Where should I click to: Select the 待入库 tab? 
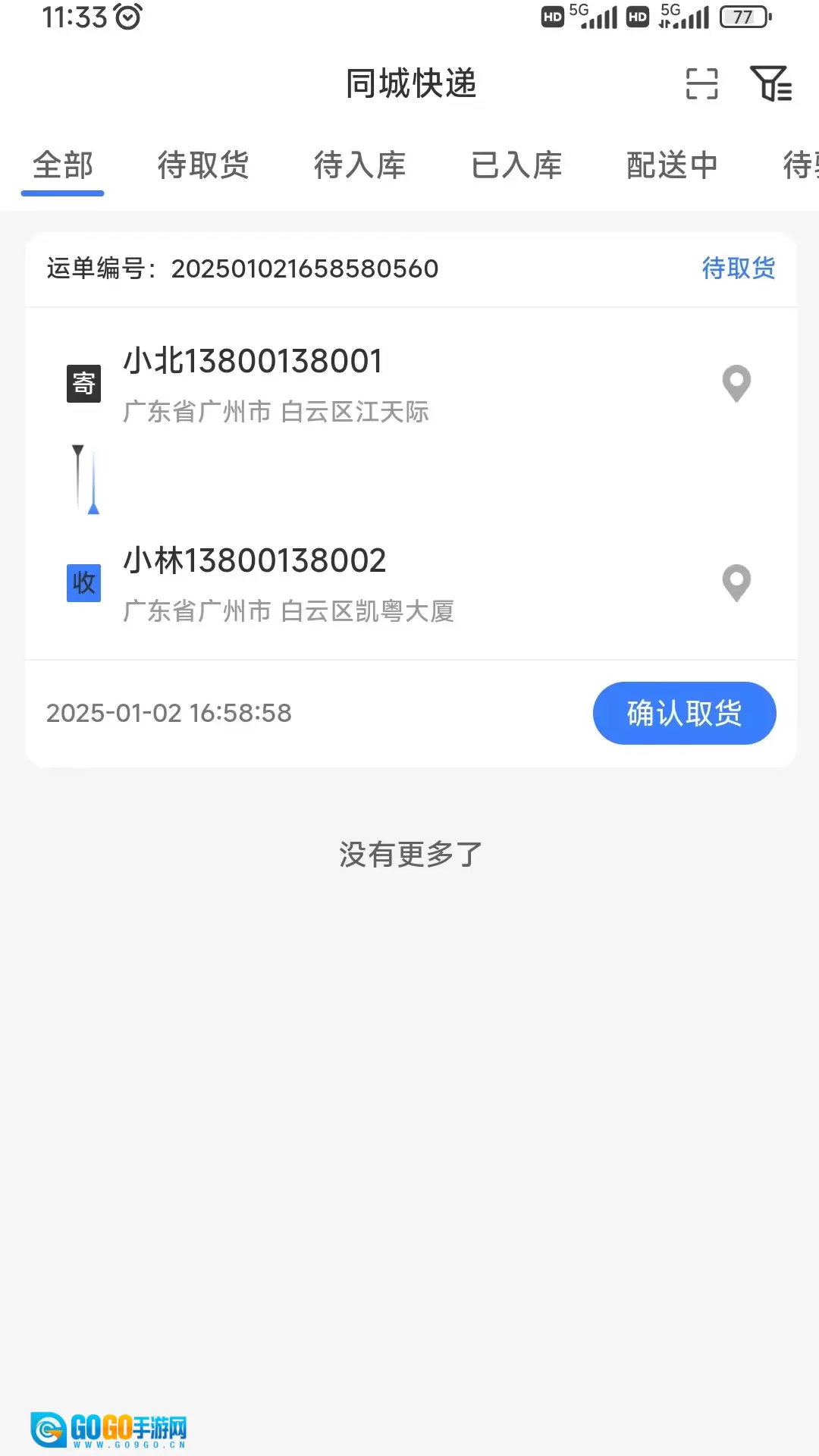pos(360,165)
